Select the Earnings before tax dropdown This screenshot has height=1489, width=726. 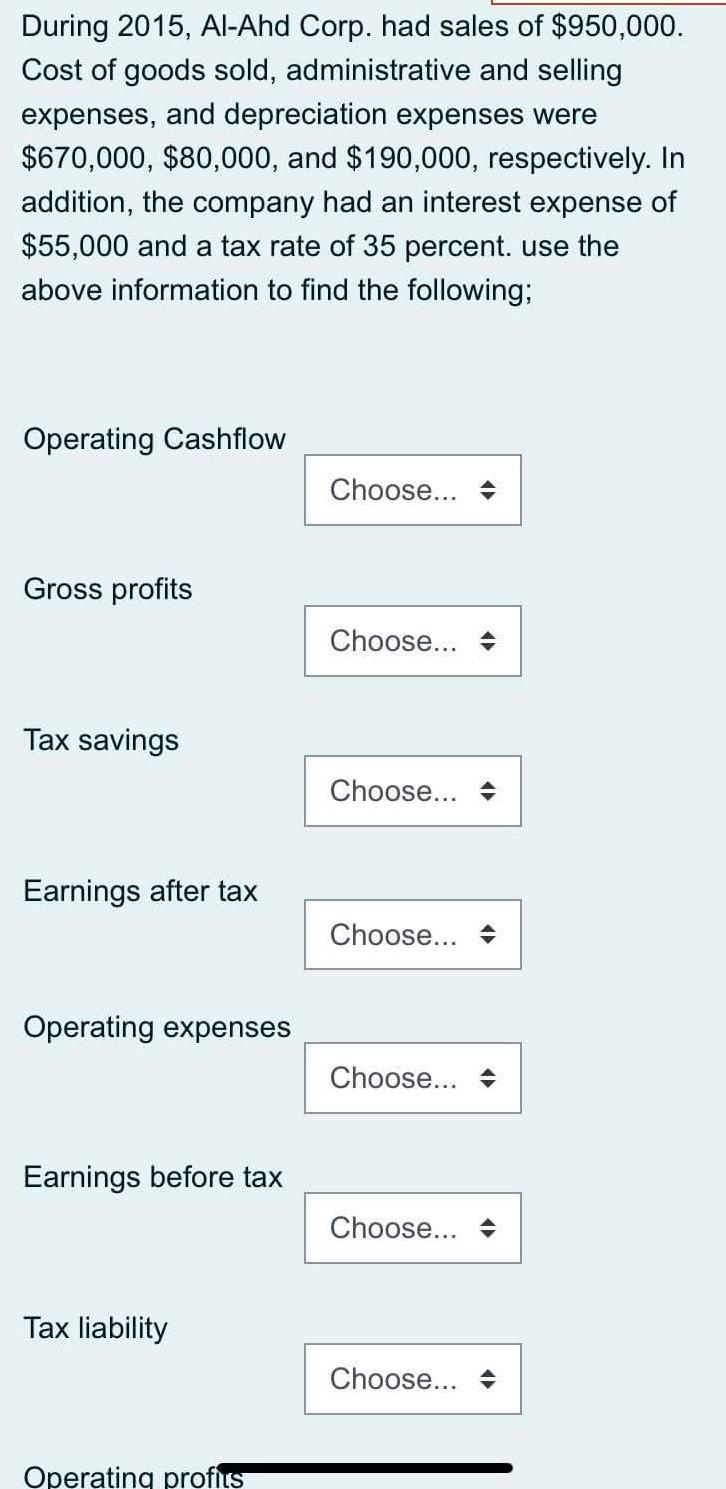pyautogui.click(x=412, y=1227)
